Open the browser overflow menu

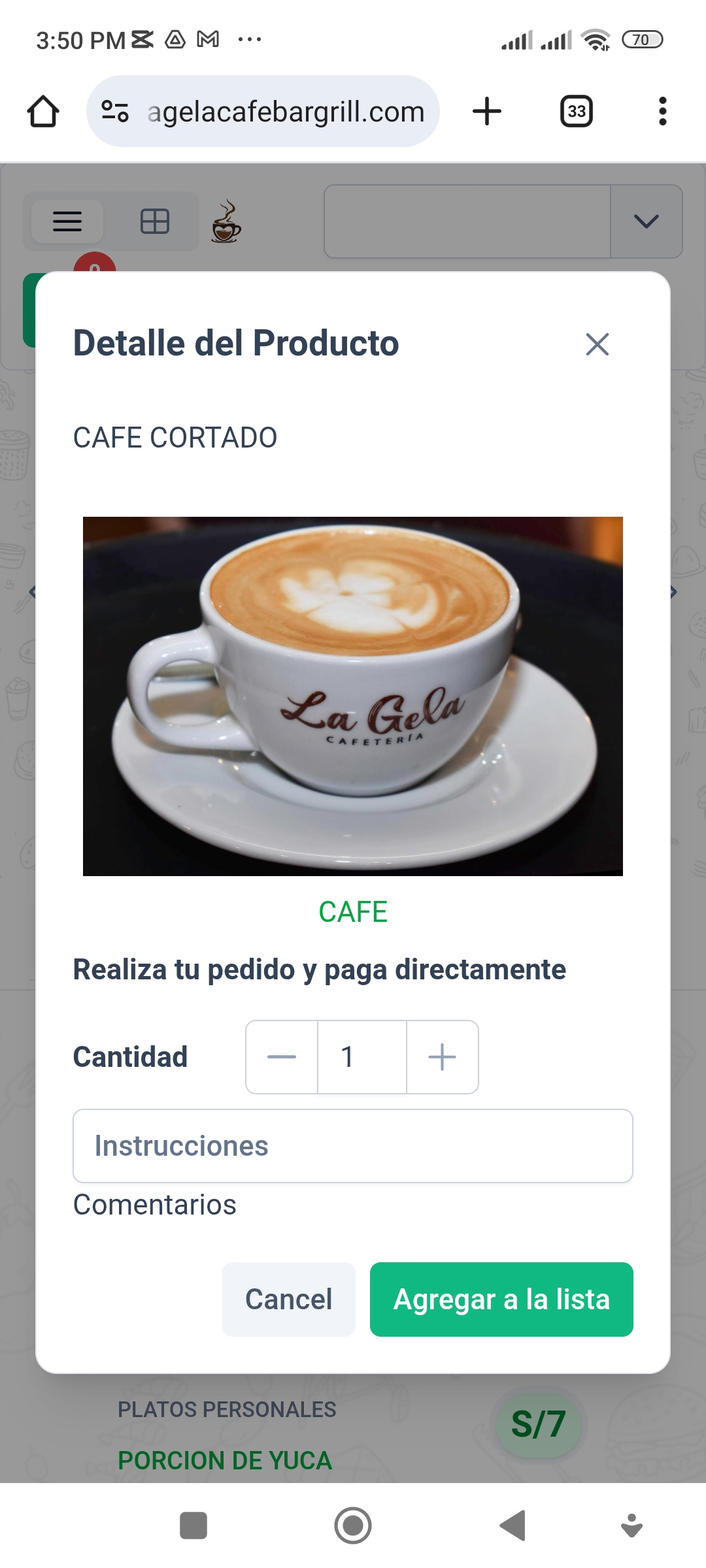pyautogui.click(x=662, y=112)
